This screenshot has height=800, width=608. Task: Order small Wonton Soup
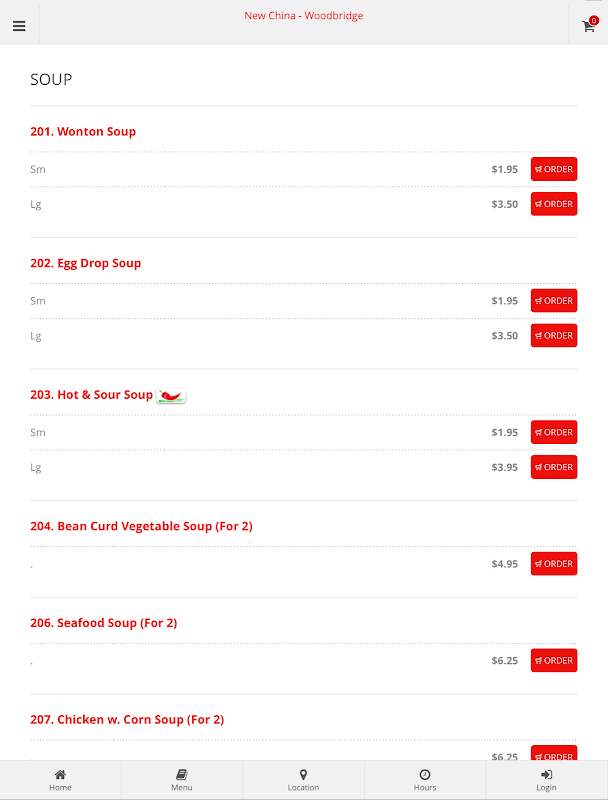554,169
